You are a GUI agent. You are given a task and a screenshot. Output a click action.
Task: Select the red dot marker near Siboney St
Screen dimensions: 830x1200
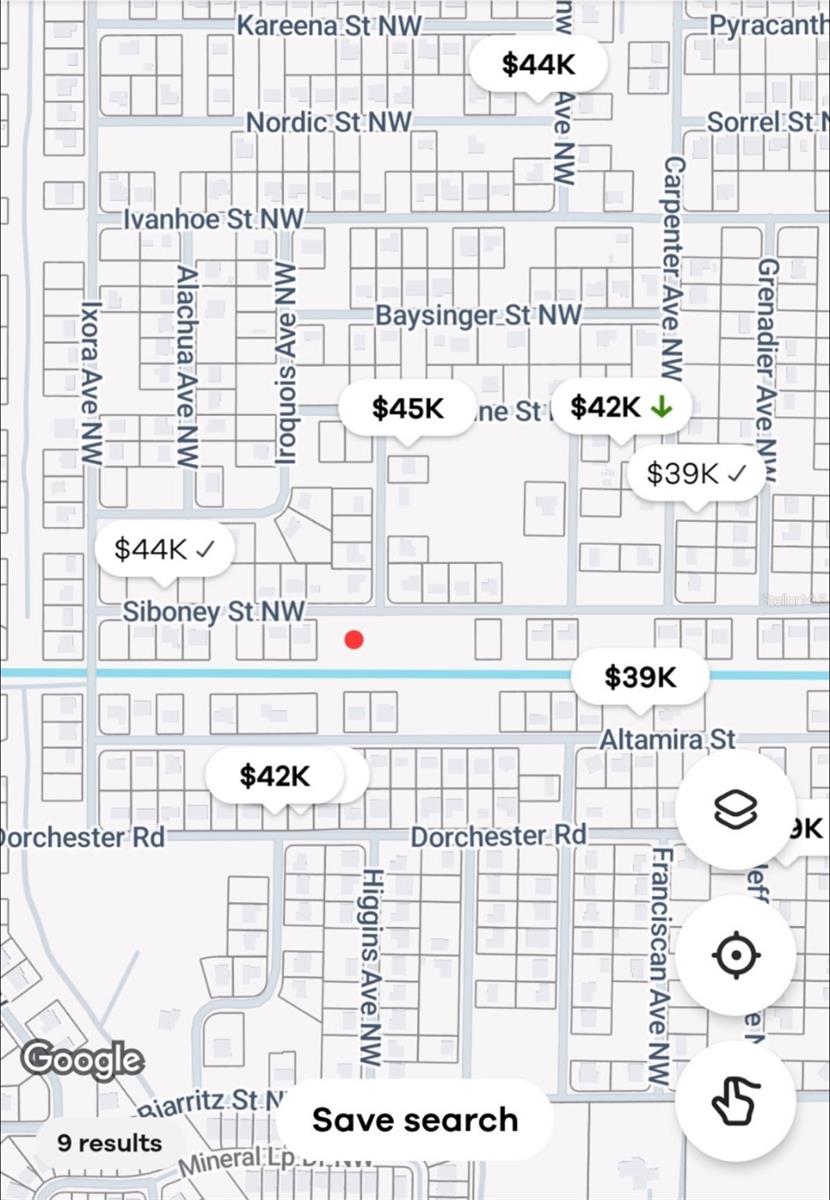(x=354, y=639)
